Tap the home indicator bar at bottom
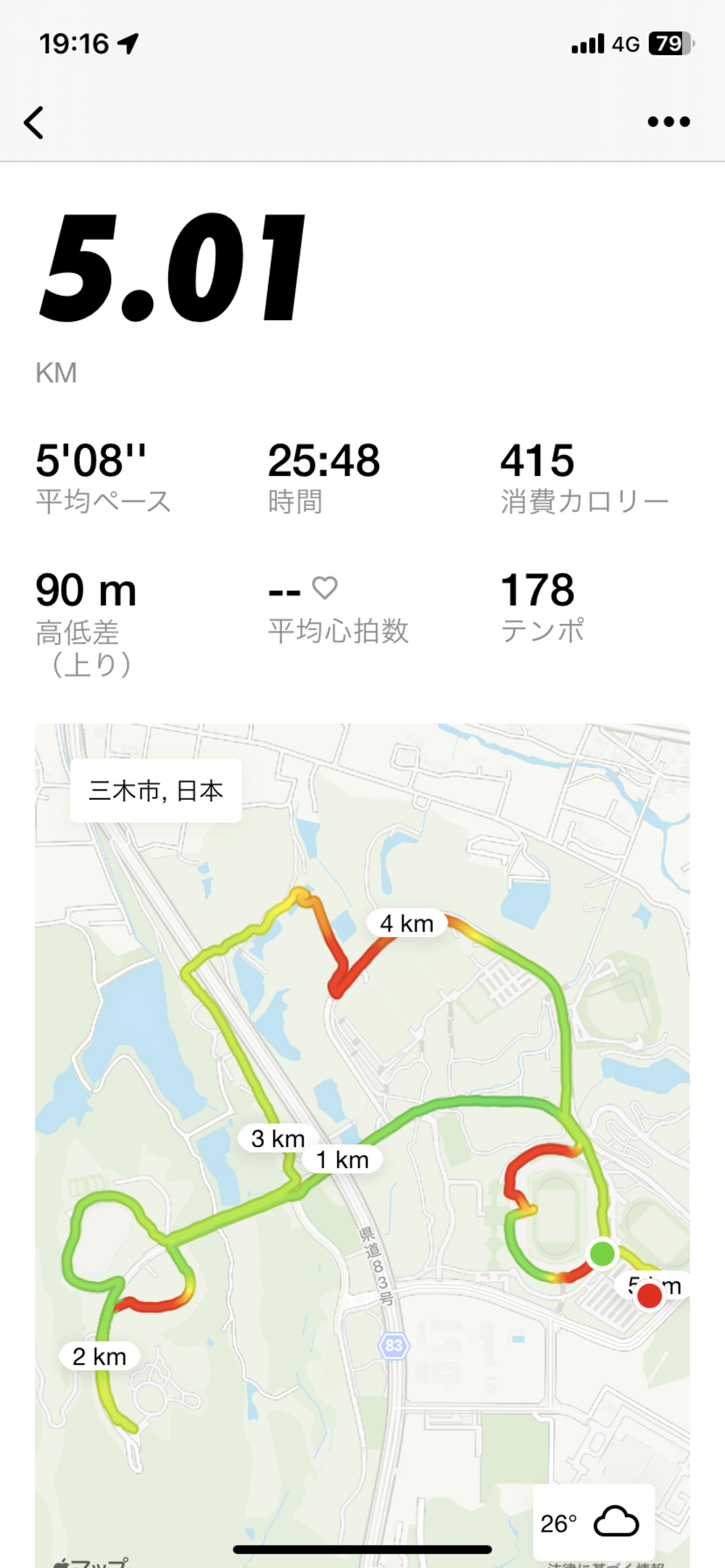The image size is (725, 1568). [362, 1548]
